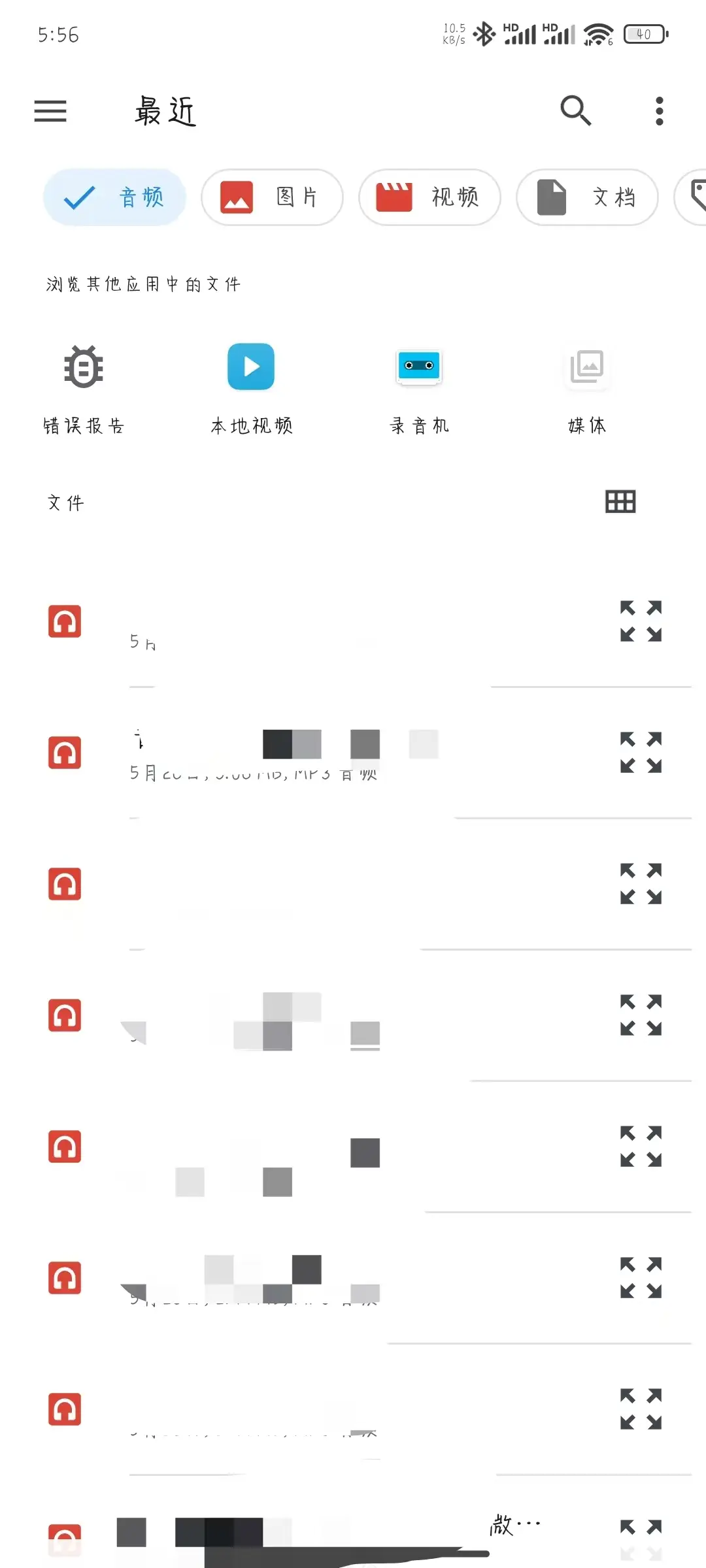Image resolution: width=706 pixels, height=1568 pixels.
Task: Browse files from 错误报告
Action: point(84,385)
